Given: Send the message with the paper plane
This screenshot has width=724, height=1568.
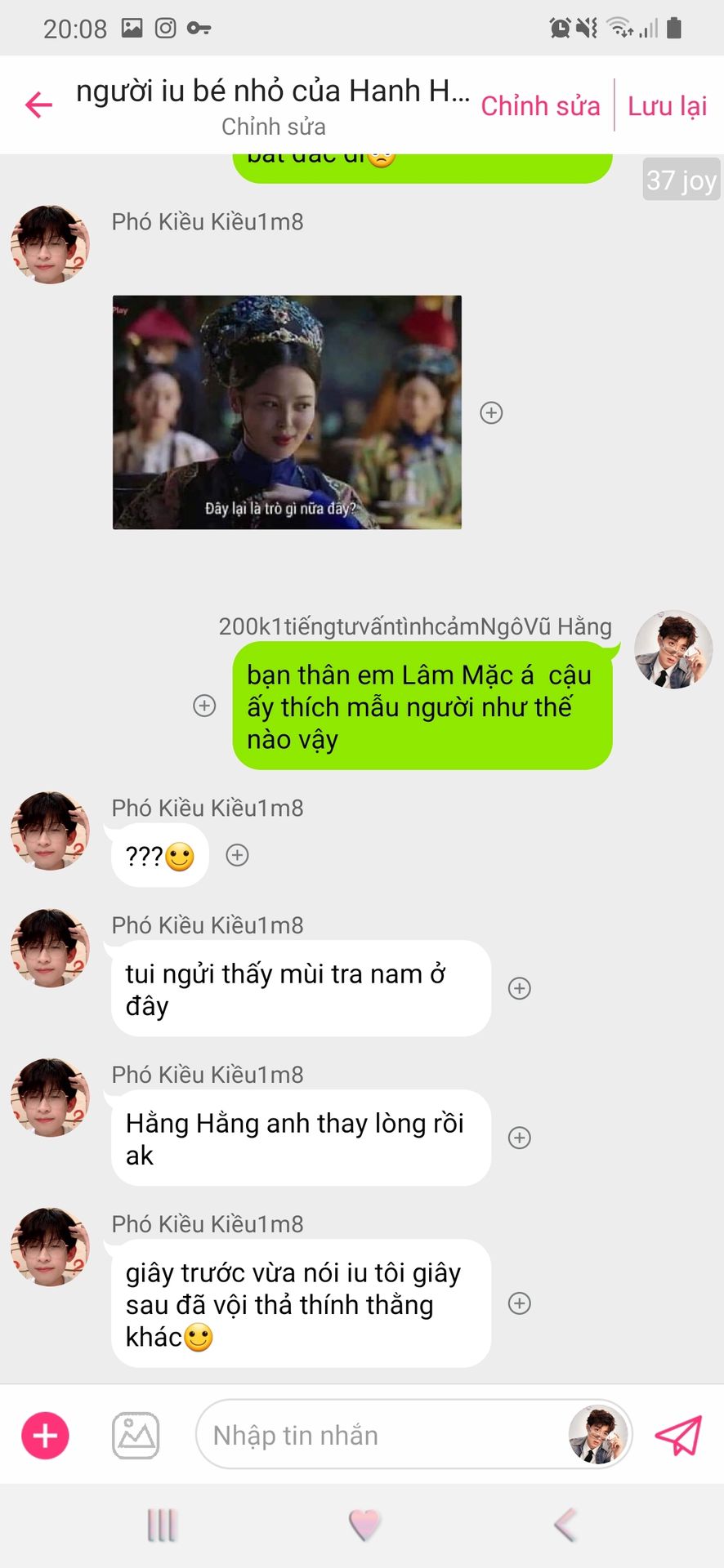Looking at the screenshot, I should (x=678, y=1435).
